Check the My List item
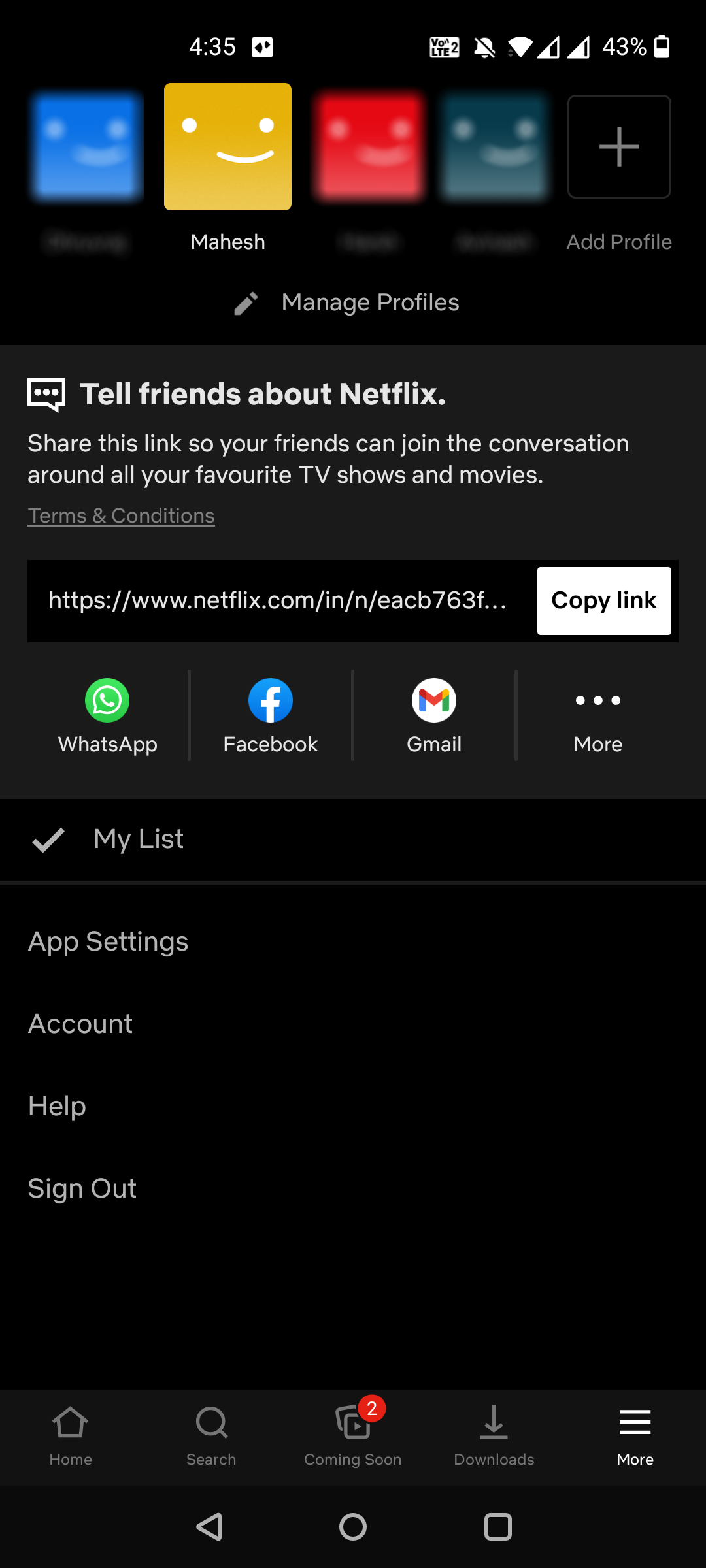This screenshot has width=706, height=1568. (138, 840)
